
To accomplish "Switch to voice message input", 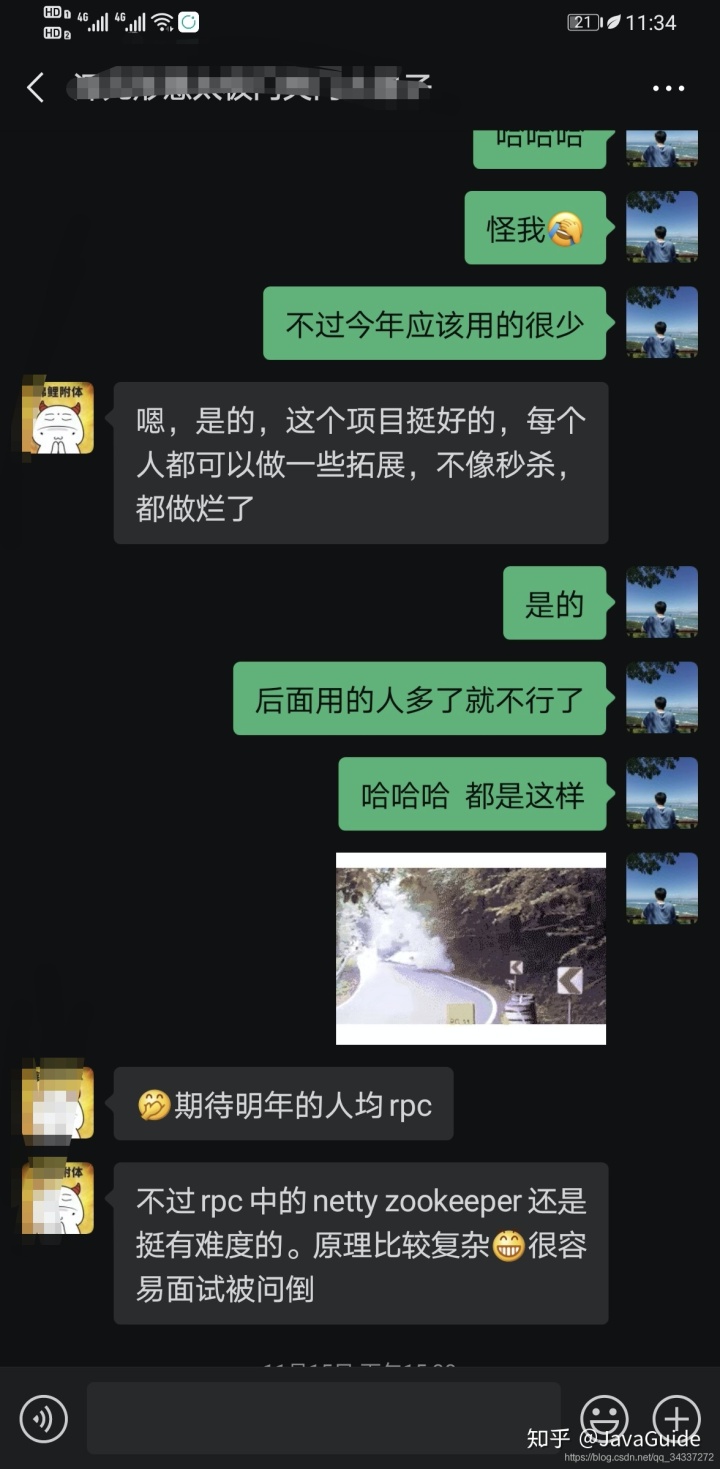I will tap(44, 1418).
